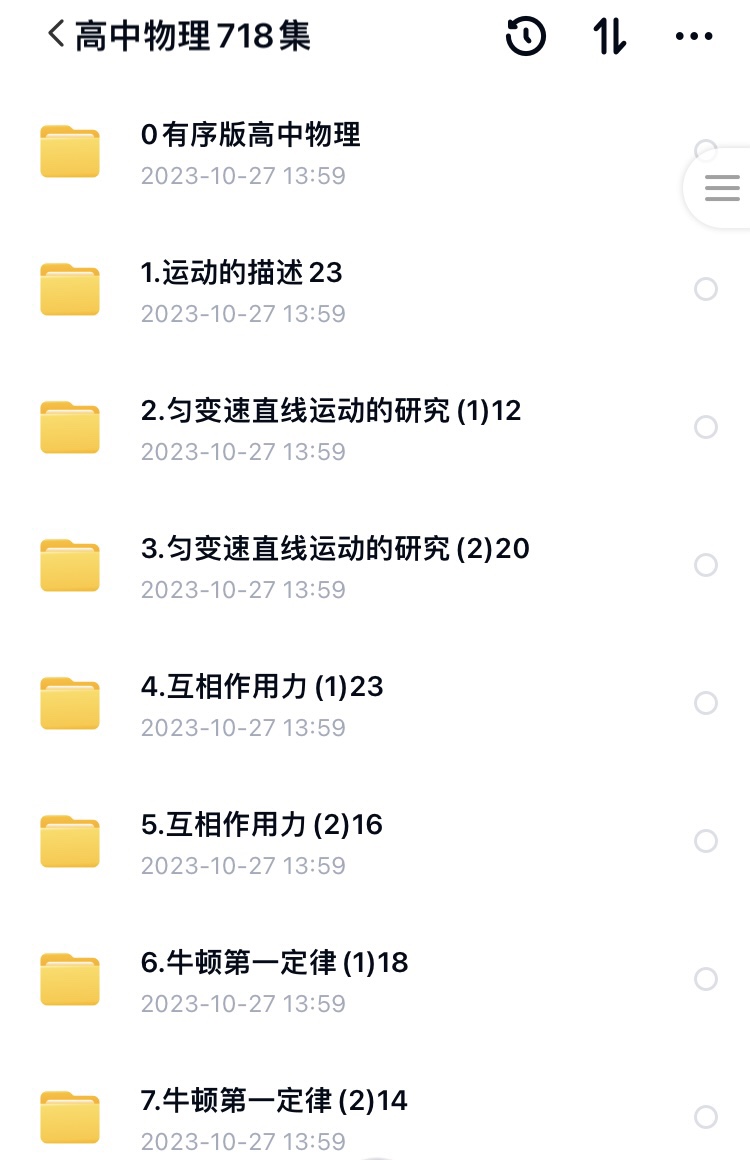
Task: Check the circle beside 5.互相作用力(2)16
Action: [x=706, y=841]
